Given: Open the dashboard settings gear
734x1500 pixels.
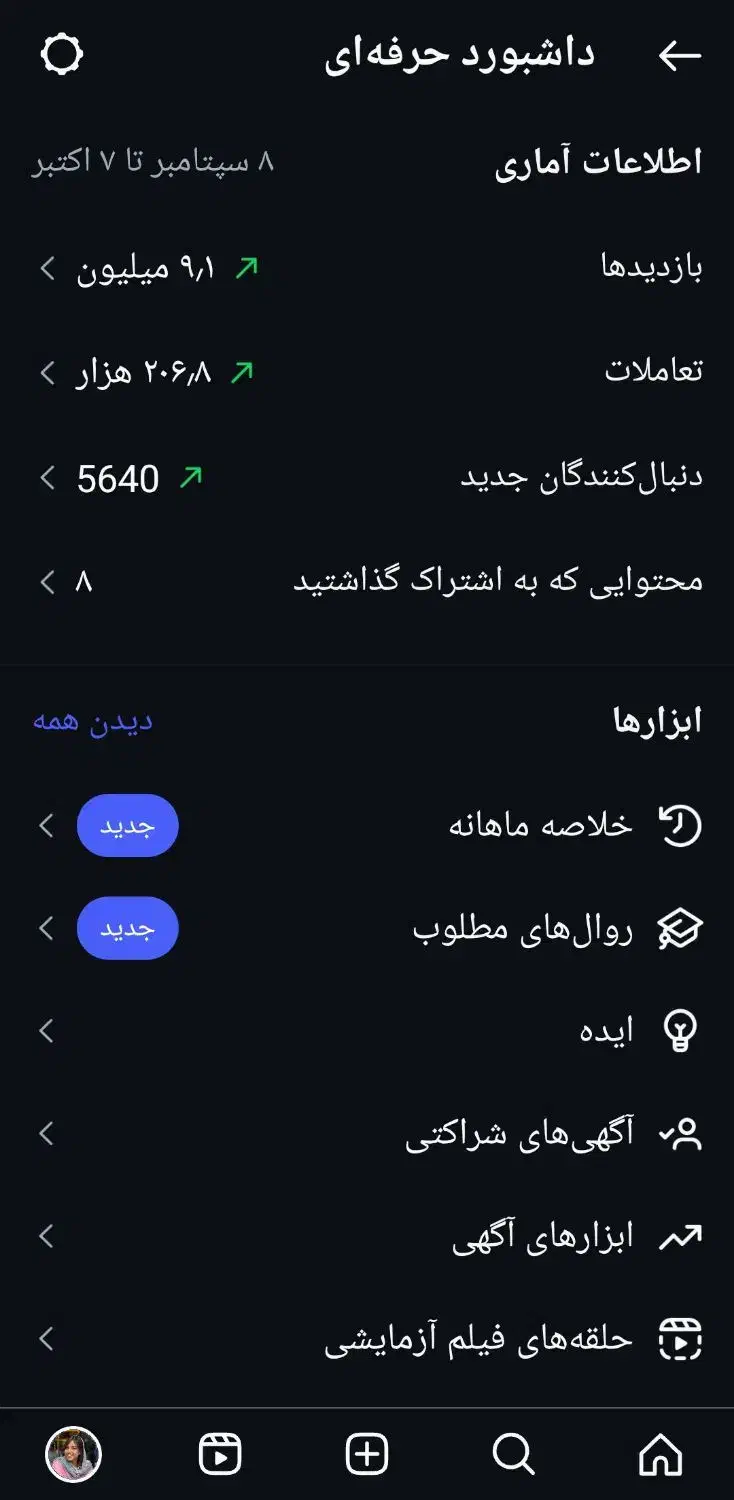Looking at the screenshot, I should click(x=62, y=54).
